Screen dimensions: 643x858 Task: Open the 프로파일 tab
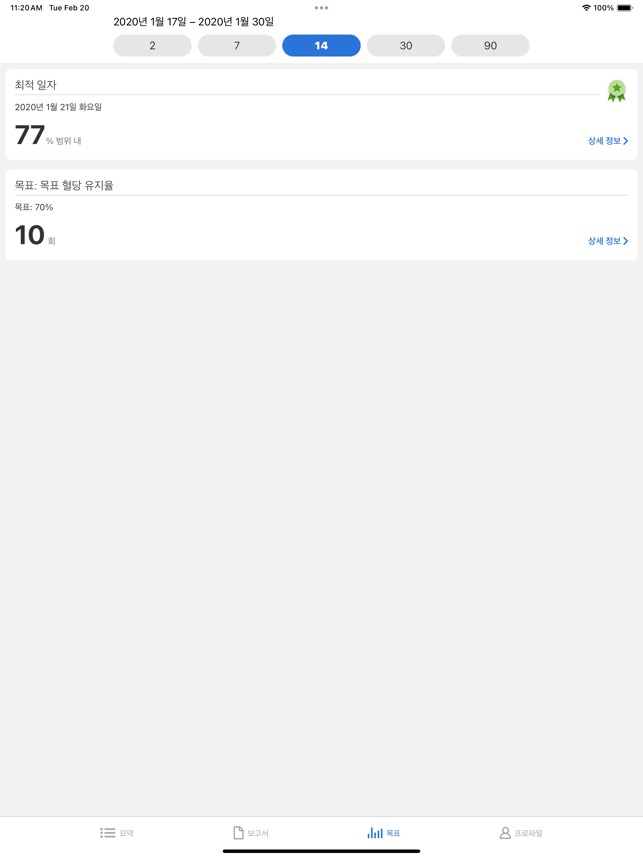(521, 833)
